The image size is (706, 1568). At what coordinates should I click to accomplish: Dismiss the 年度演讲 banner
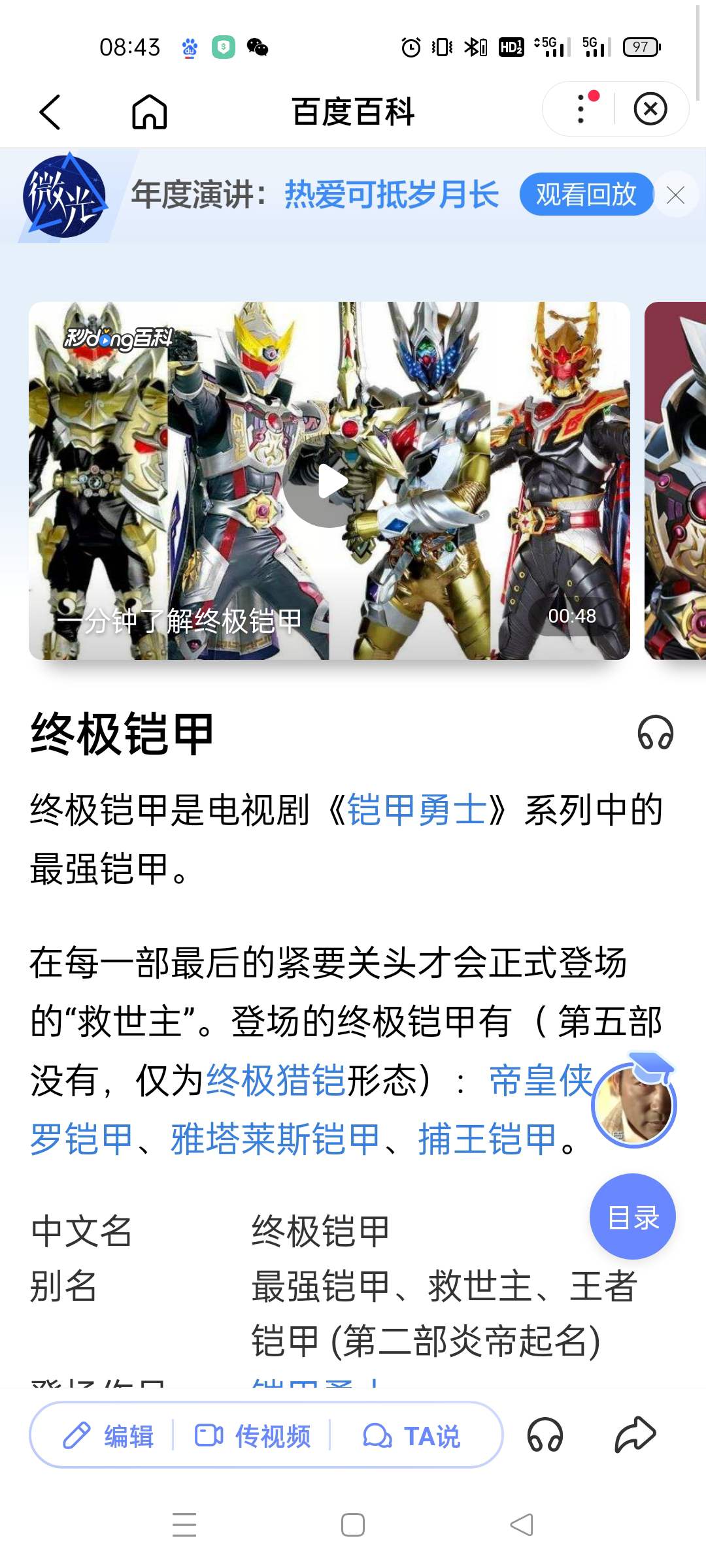[675, 195]
